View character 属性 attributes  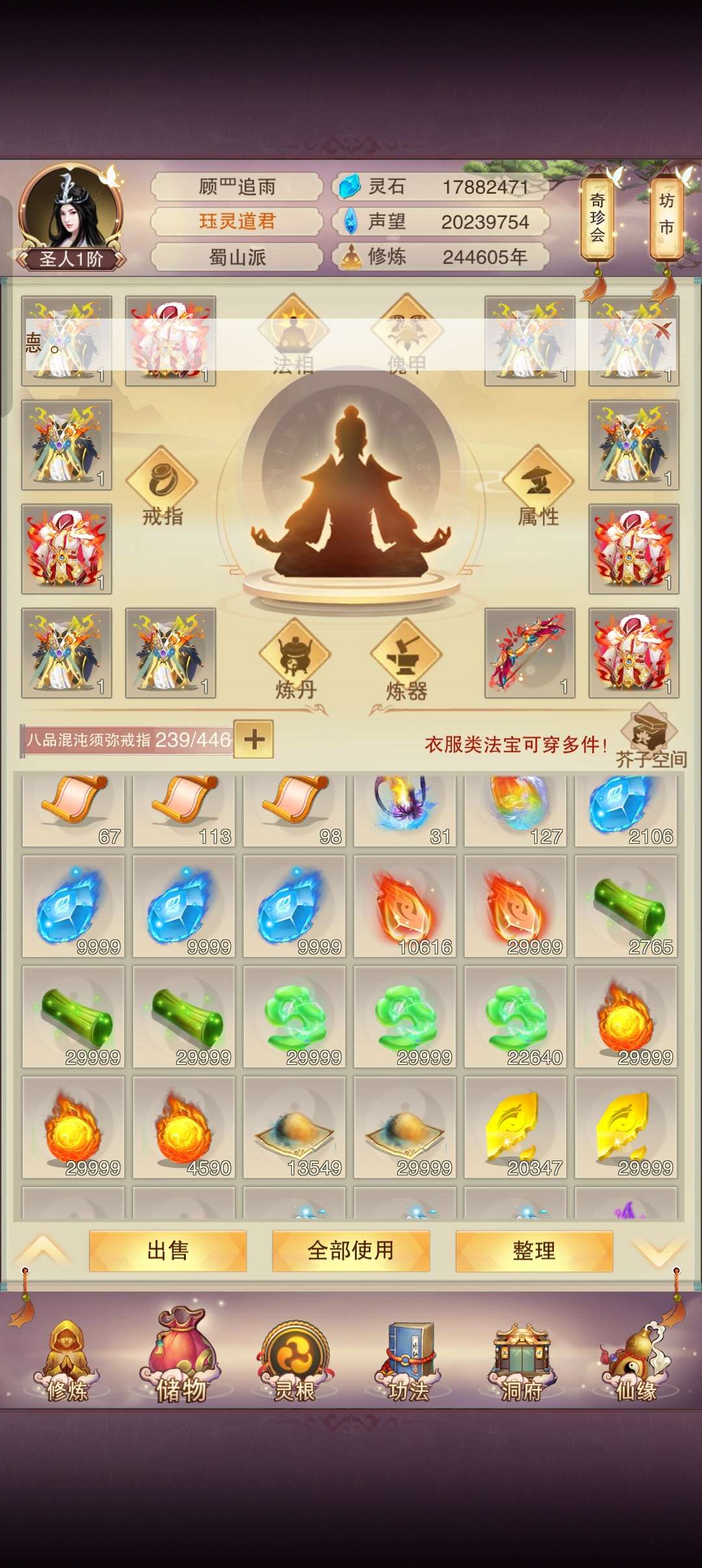[x=538, y=486]
